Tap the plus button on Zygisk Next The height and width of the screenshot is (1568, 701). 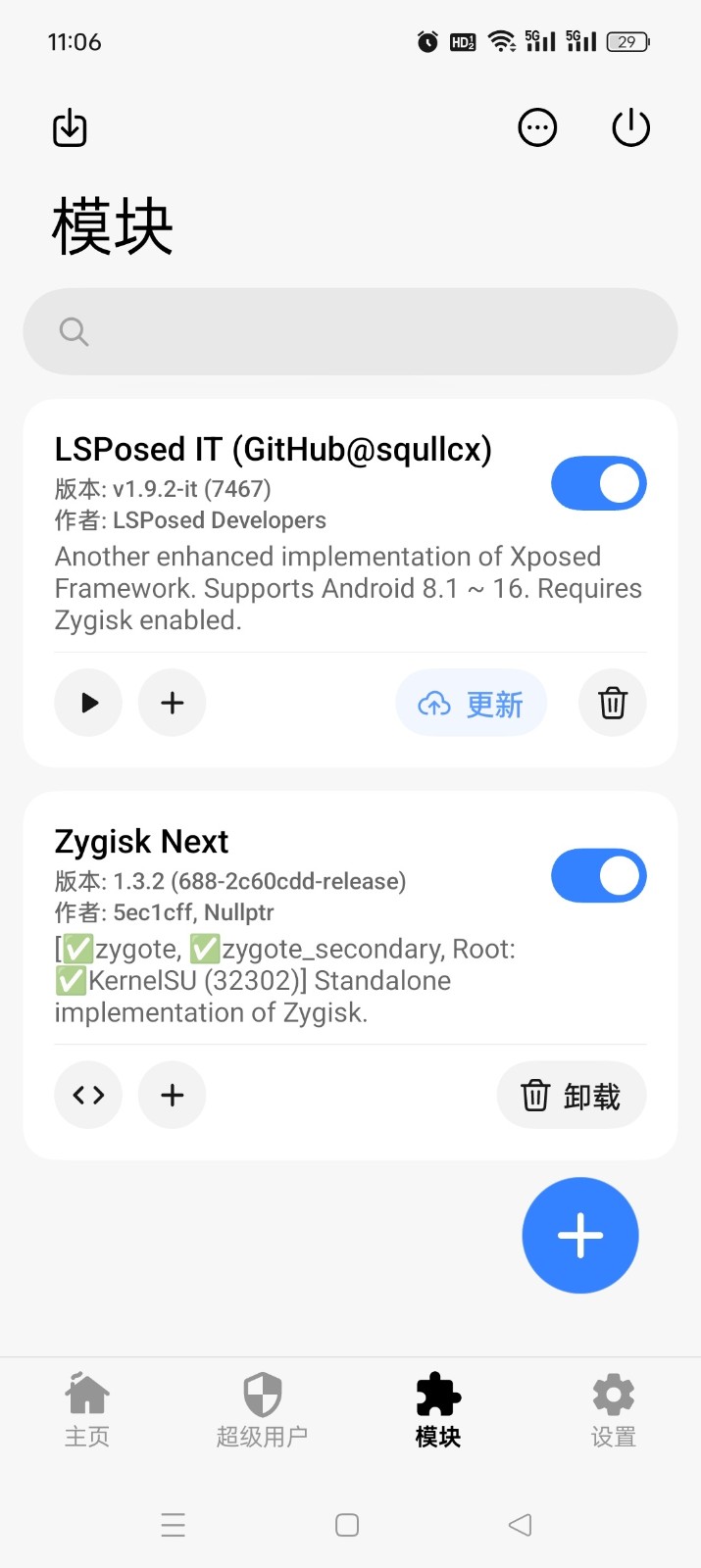pos(173,1095)
